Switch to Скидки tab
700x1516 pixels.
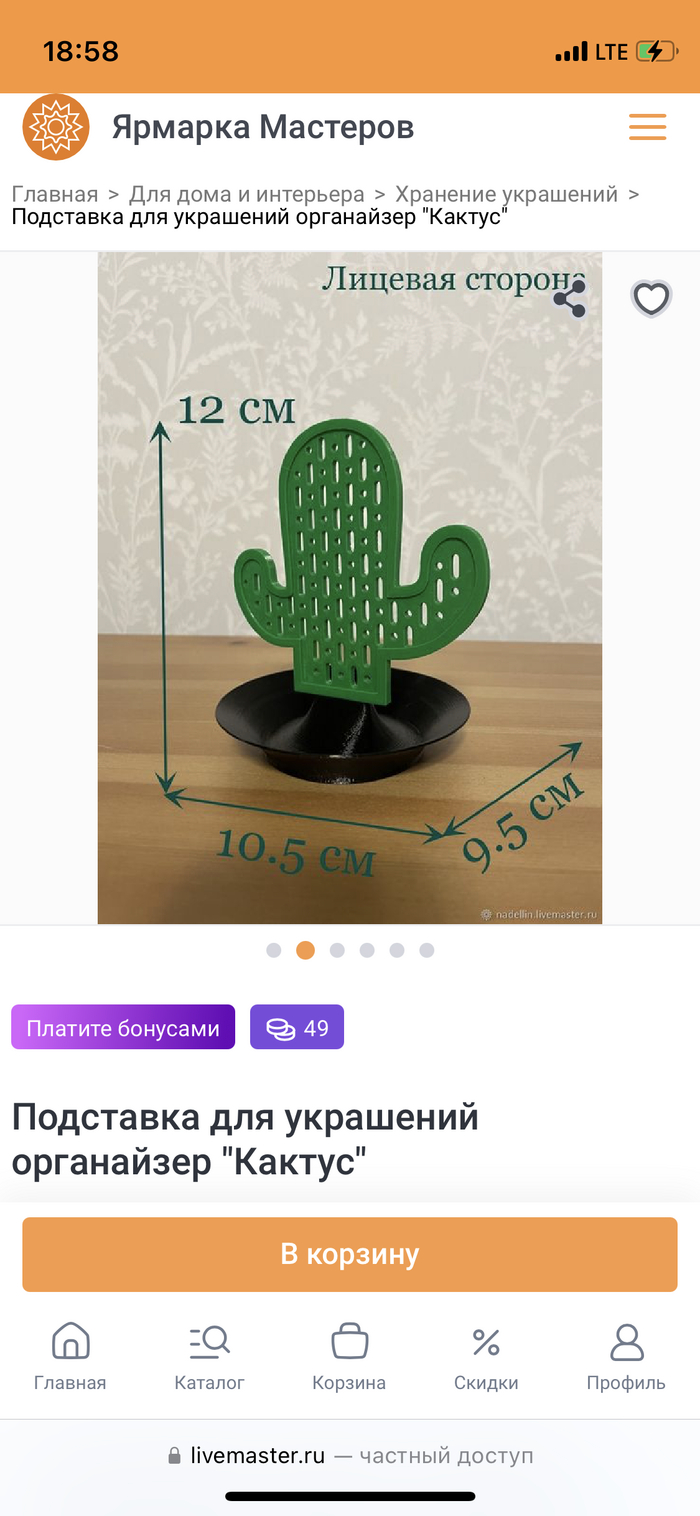tap(486, 1357)
